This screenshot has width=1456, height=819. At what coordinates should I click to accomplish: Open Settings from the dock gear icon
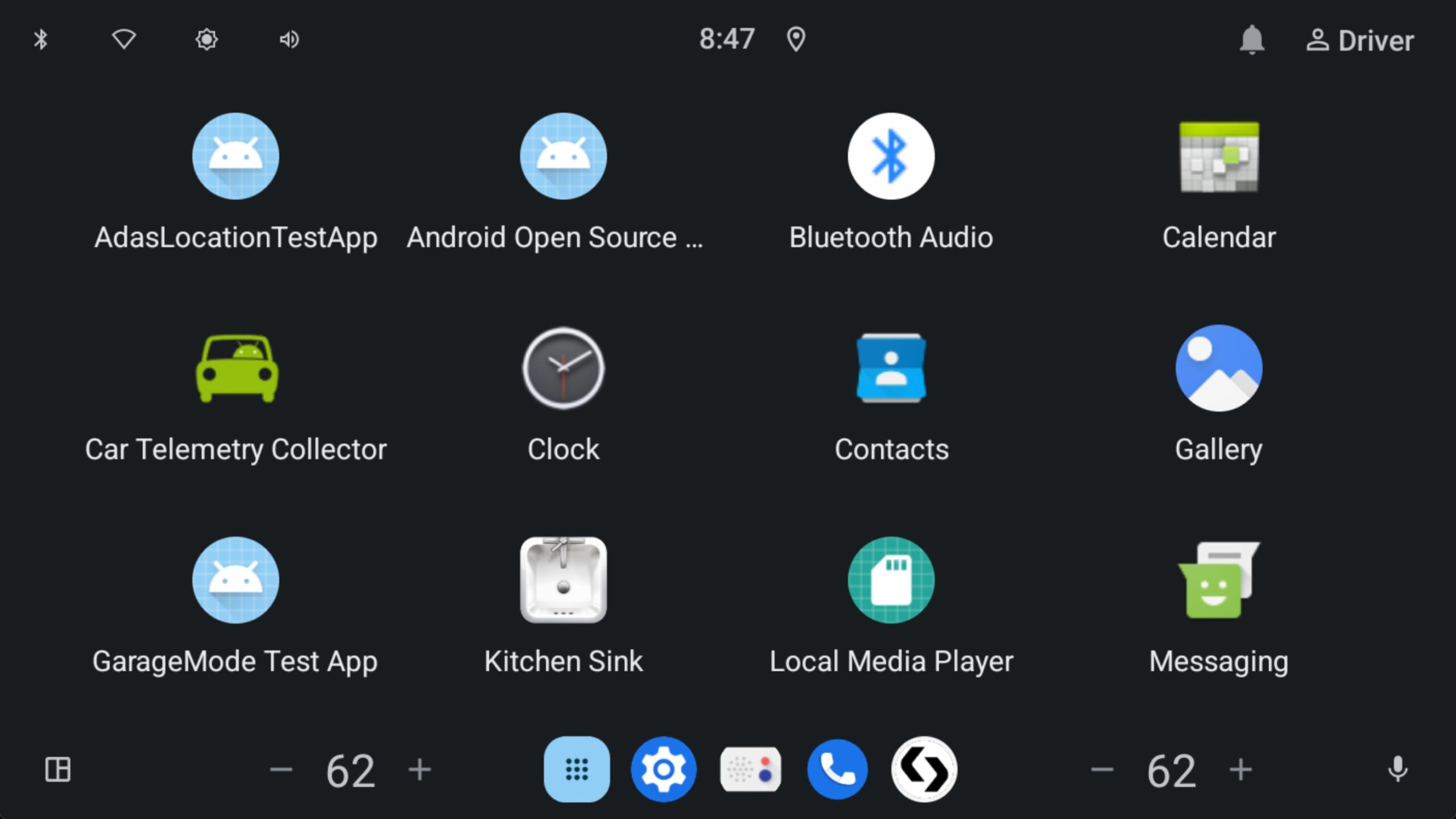(x=663, y=770)
